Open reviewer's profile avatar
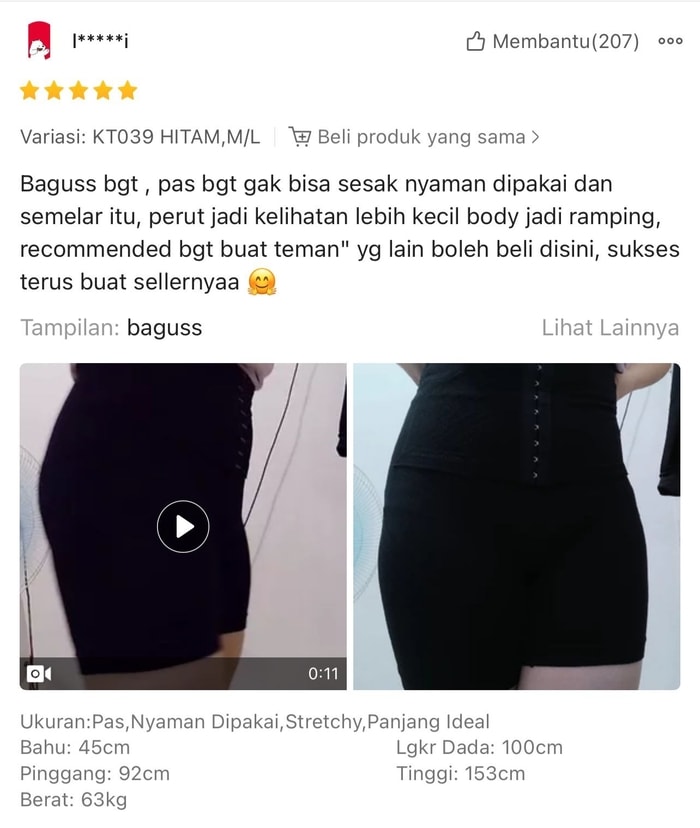Image resolution: width=700 pixels, height=828 pixels. tap(39, 41)
